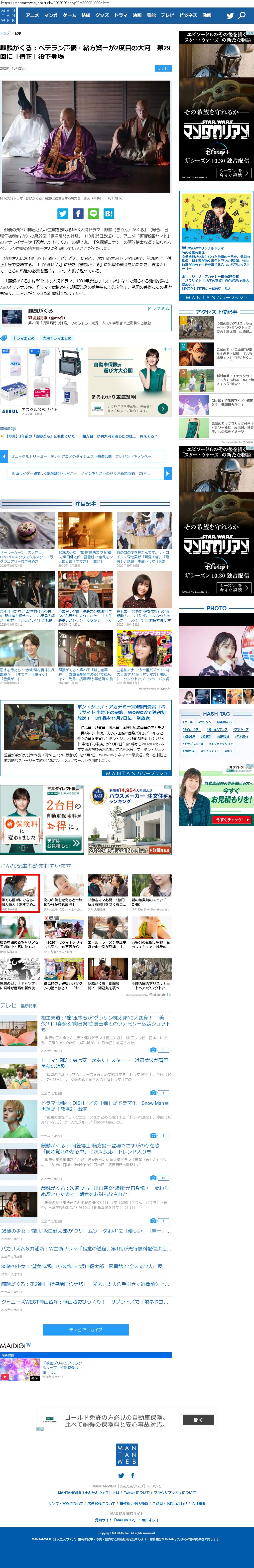The height and width of the screenshot is (1568, 254).
Task: Bookmark the article with Hatena B!
Action: coord(109,214)
